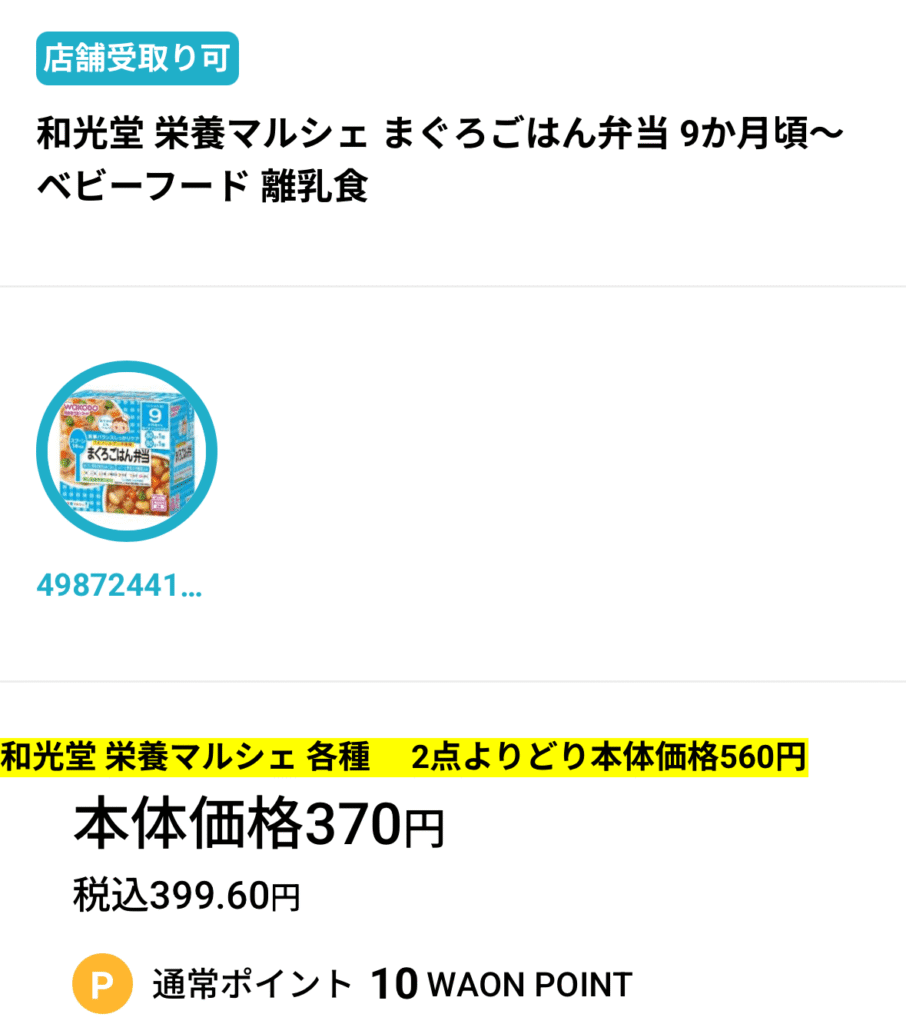The width and height of the screenshot is (906, 1024).
Task: Open details of the 2点よりどり560円 promotion banner
Action: point(610,758)
